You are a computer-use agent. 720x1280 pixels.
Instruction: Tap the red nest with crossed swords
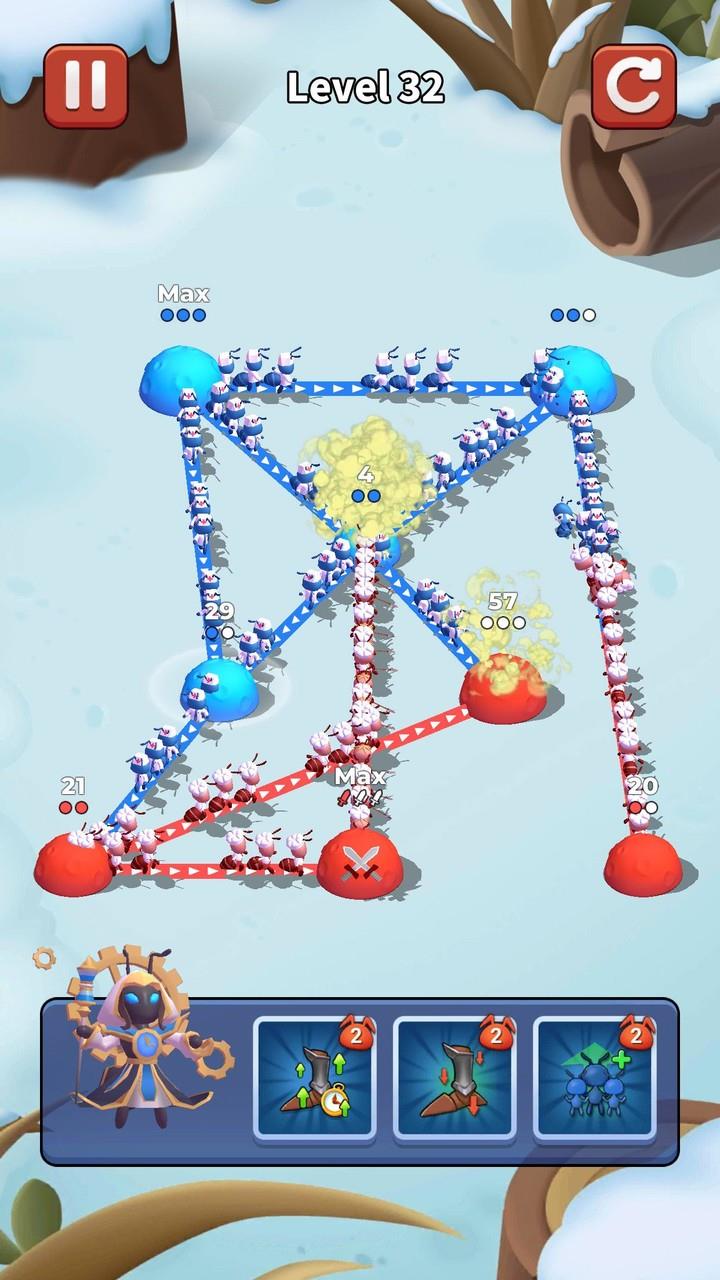(360, 861)
